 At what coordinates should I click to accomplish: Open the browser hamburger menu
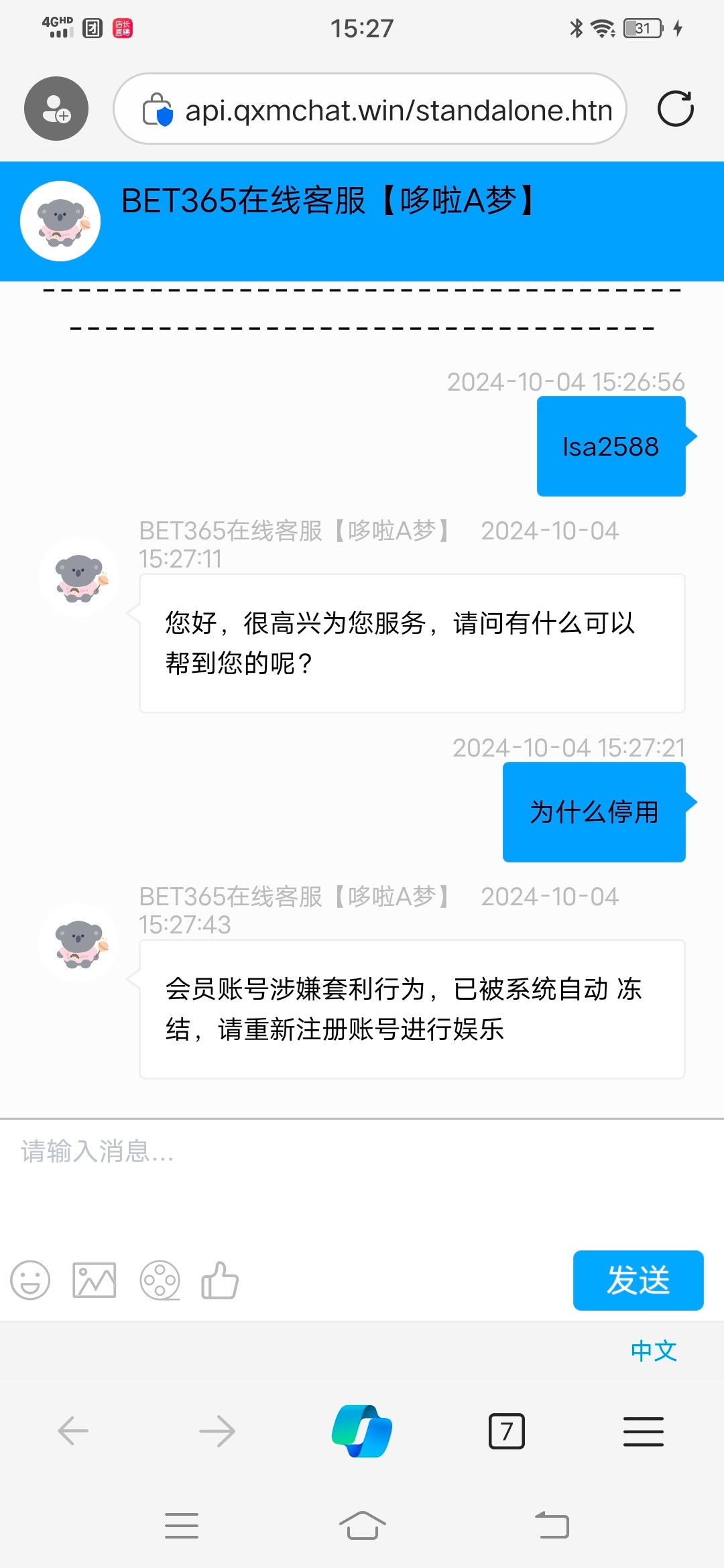pos(644,1429)
